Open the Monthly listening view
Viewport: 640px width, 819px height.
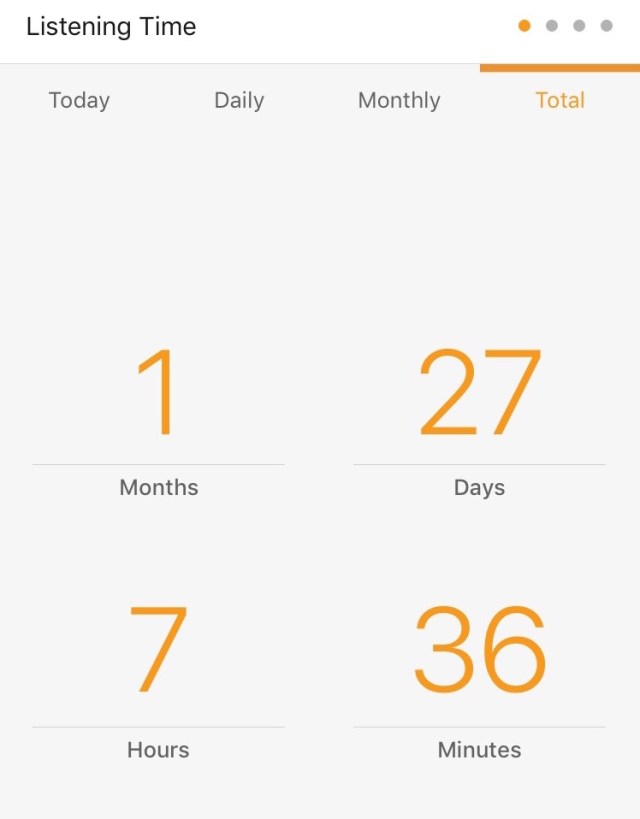coord(399,100)
